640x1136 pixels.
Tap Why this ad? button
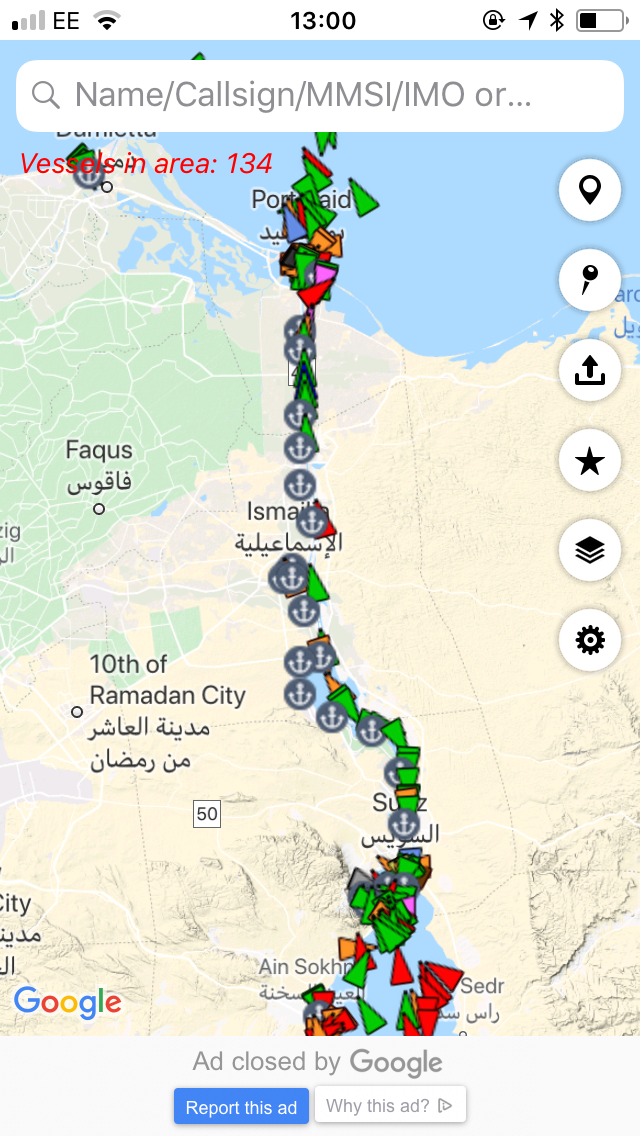point(390,1106)
